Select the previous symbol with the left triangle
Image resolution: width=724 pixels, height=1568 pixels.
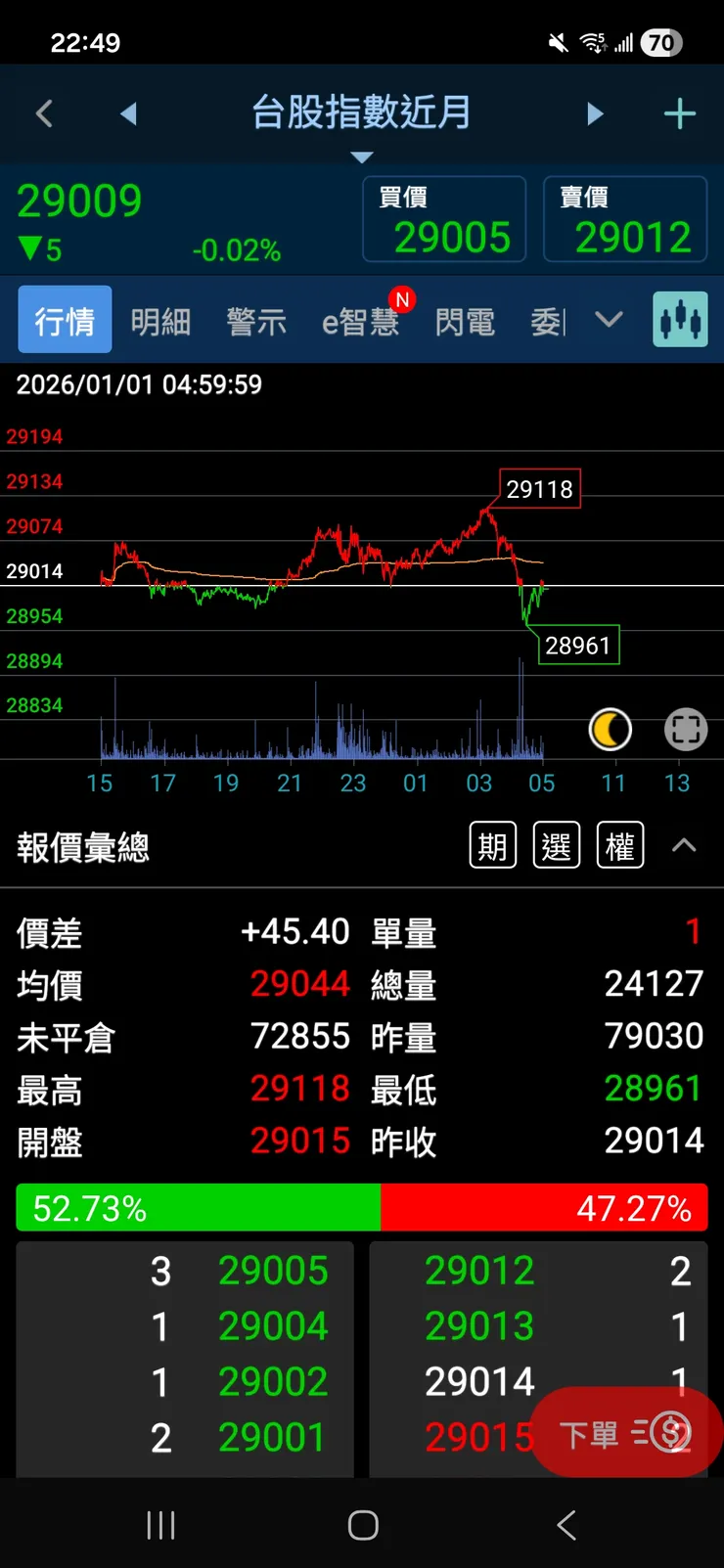[130, 113]
